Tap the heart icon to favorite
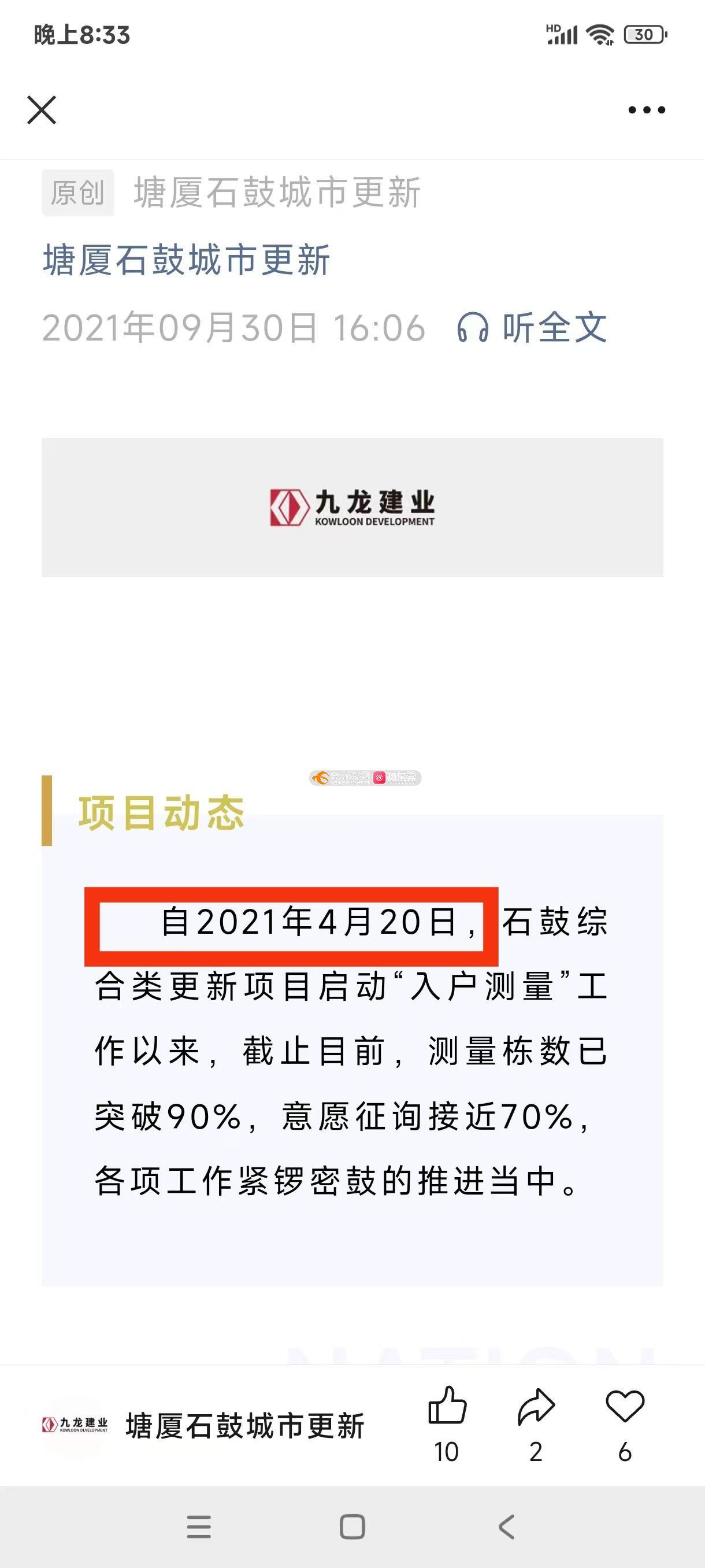The height and width of the screenshot is (1568, 705). pos(625,1405)
